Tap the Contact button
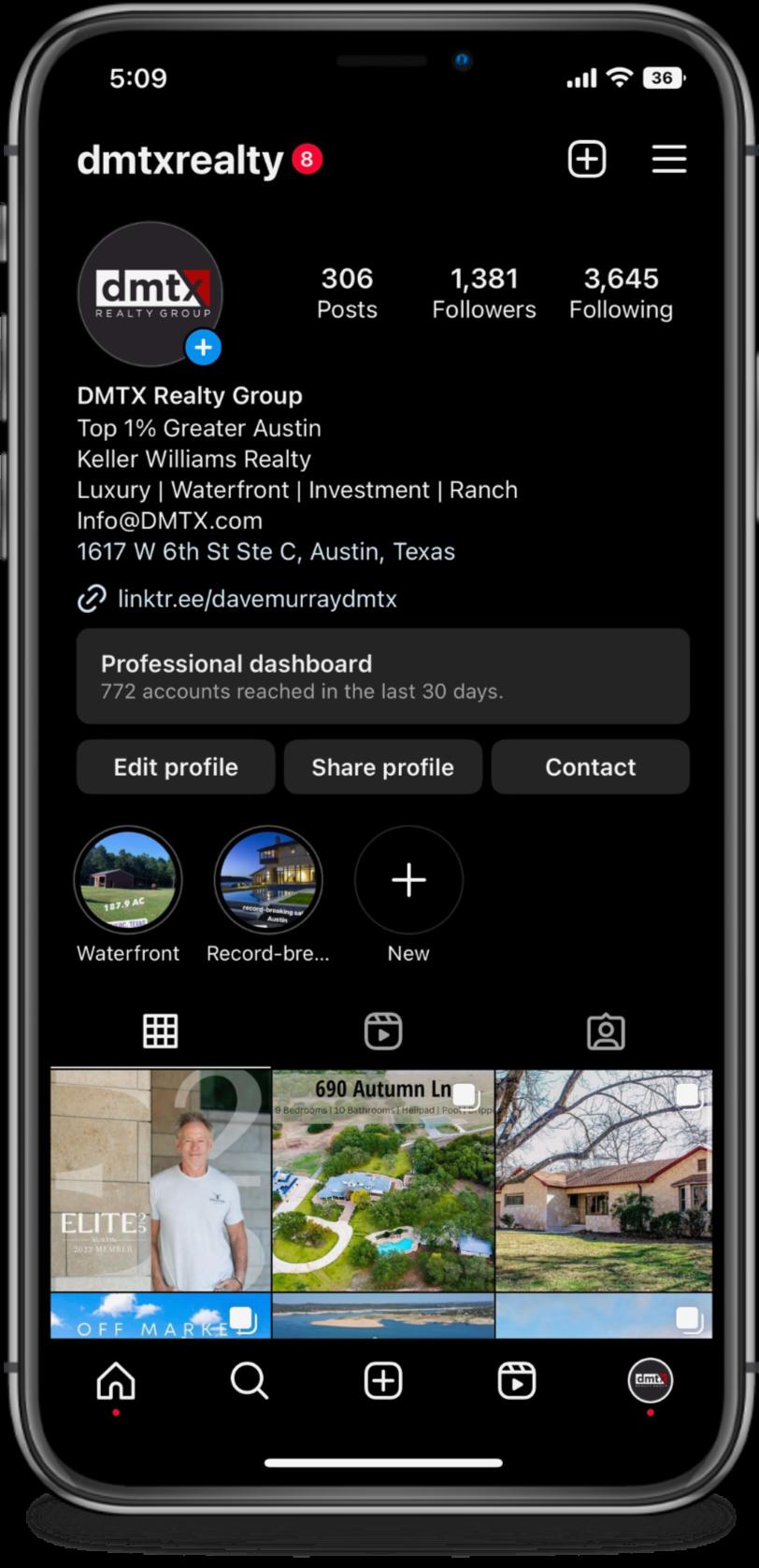The height and width of the screenshot is (1568, 759). 591,767
